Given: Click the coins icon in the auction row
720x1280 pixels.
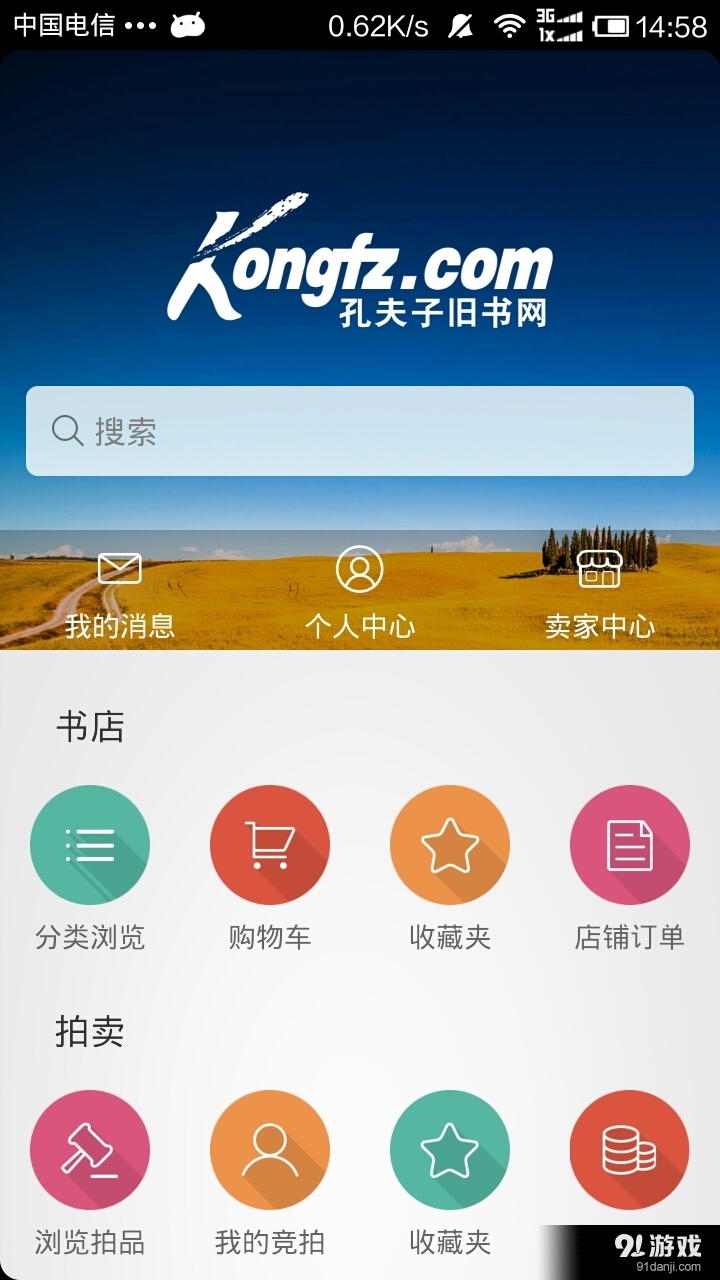Looking at the screenshot, I should click(630, 1150).
